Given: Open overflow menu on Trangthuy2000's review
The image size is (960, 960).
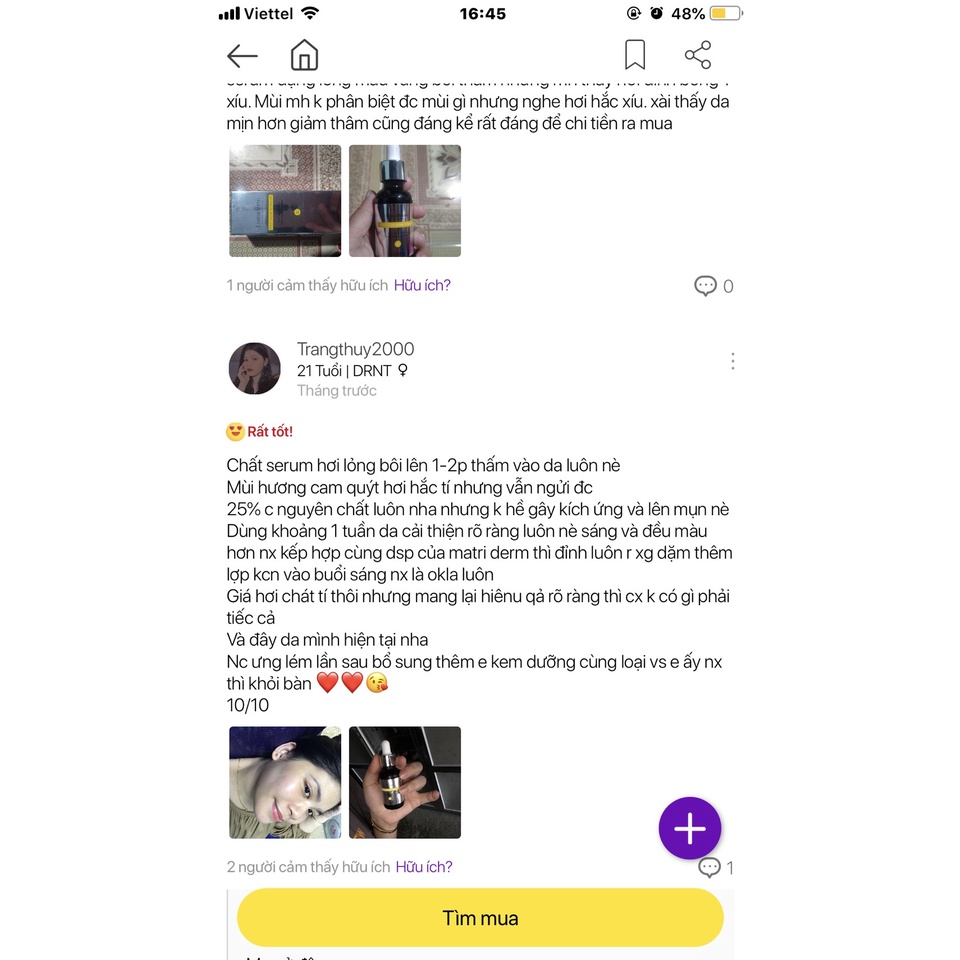Looking at the screenshot, I should click(x=733, y=361).
